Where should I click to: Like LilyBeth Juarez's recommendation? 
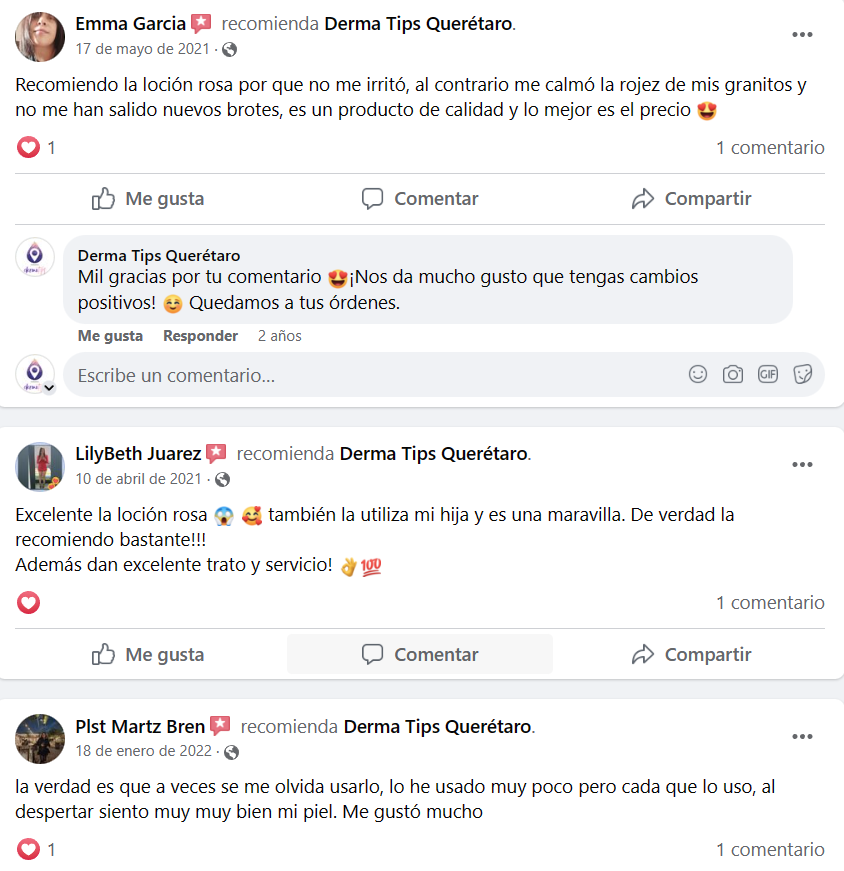(x=147, y=655)
